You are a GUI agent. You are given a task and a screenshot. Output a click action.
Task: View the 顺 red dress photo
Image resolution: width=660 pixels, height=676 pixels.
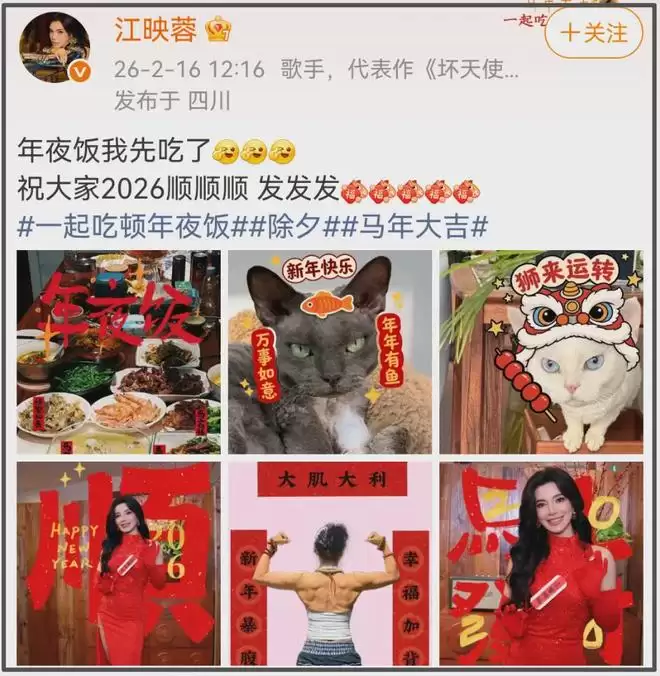click(118, 563)
